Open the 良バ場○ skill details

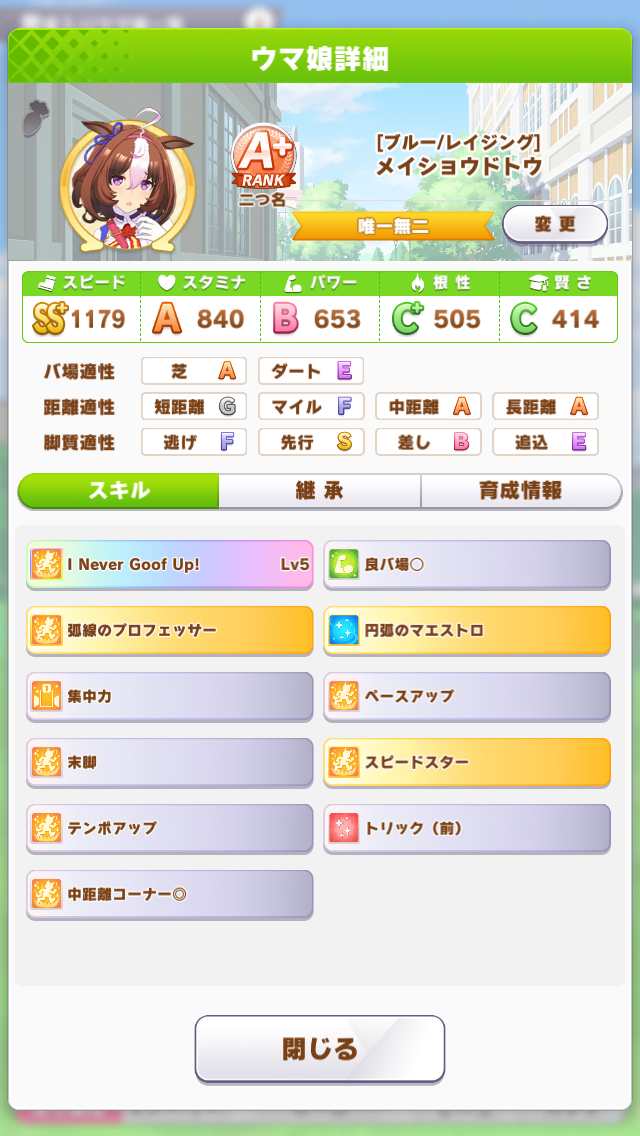[467, 564]
